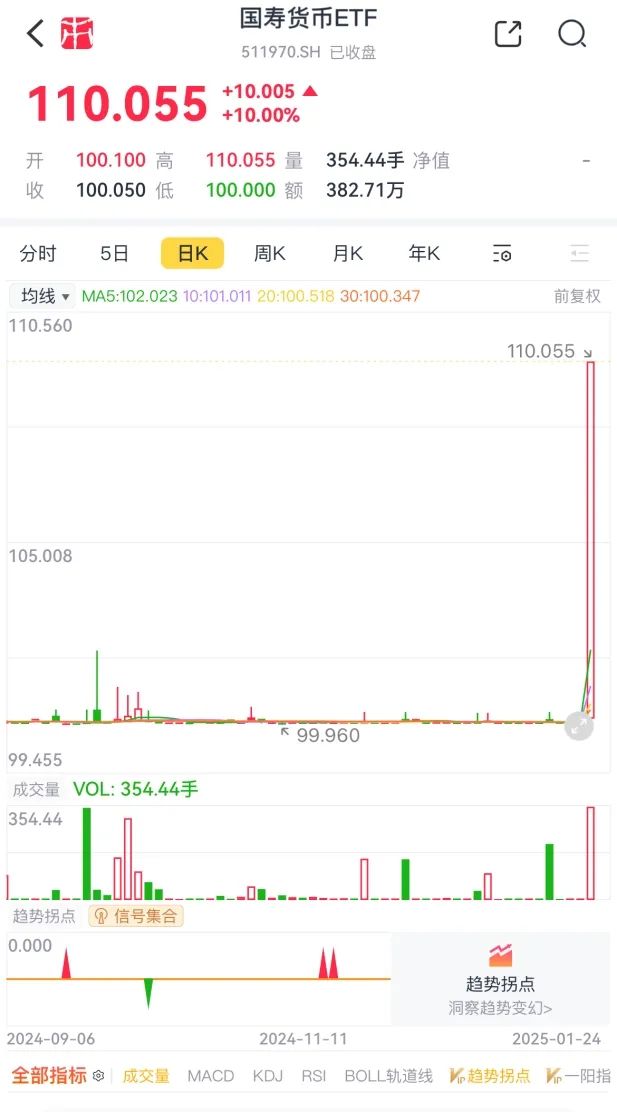Open chart settings icon next to 年K
Image resolution: width=617 pixels, height=1112 pixels.
click(x=502, y=254)
